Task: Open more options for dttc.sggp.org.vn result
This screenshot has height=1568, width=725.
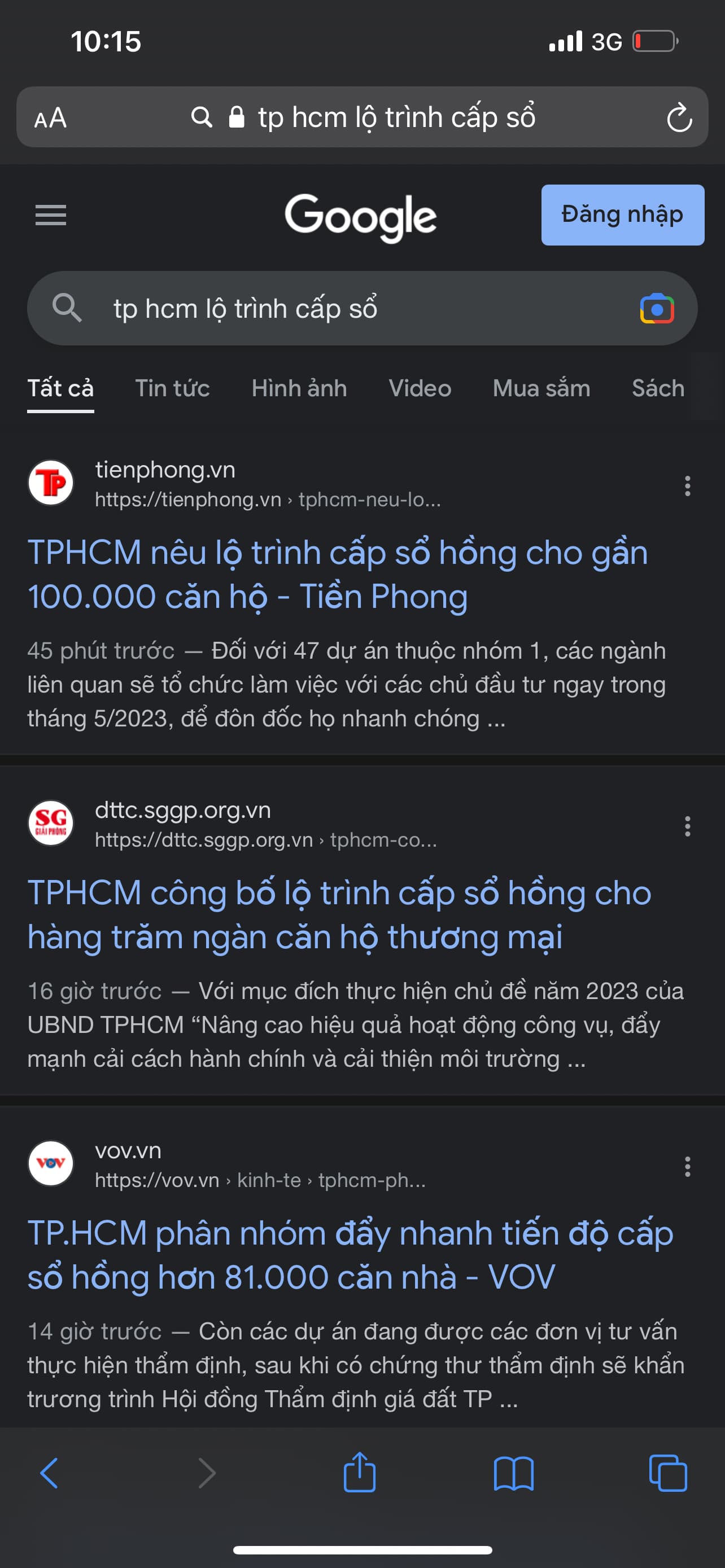Action: click(x=687, y=826)
